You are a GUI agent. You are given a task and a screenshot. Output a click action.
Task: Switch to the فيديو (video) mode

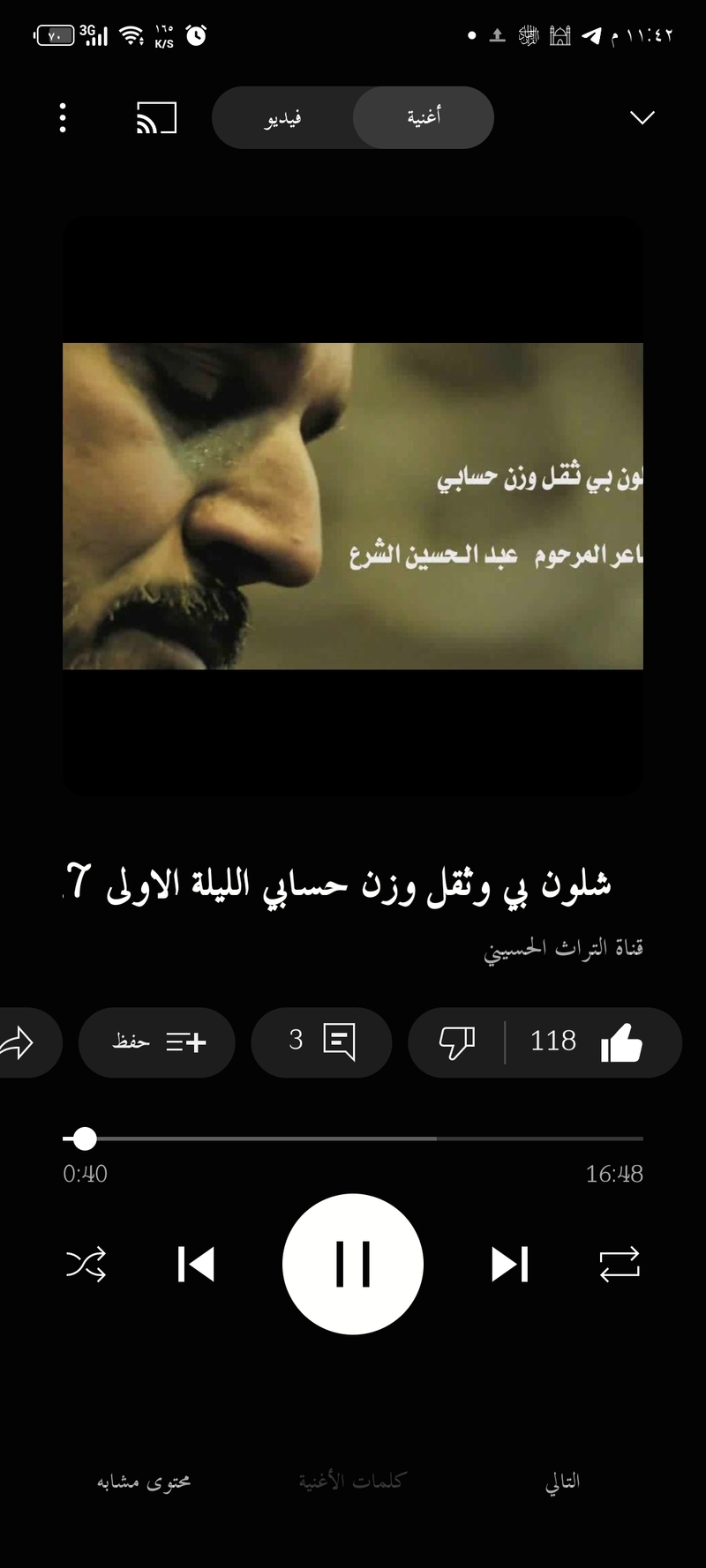[x=282, y=117]
